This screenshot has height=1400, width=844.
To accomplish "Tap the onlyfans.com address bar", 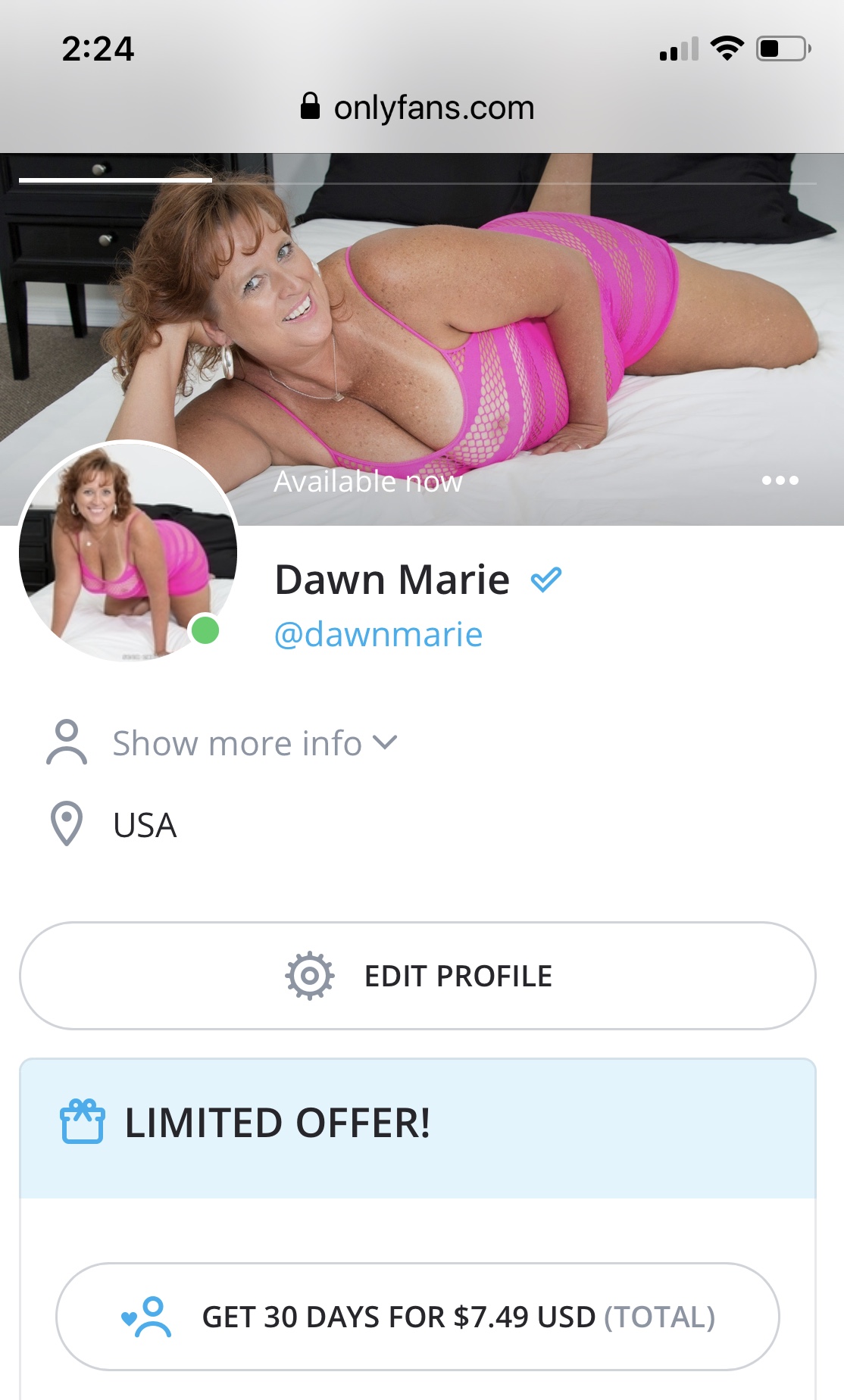I will [417, 108].
